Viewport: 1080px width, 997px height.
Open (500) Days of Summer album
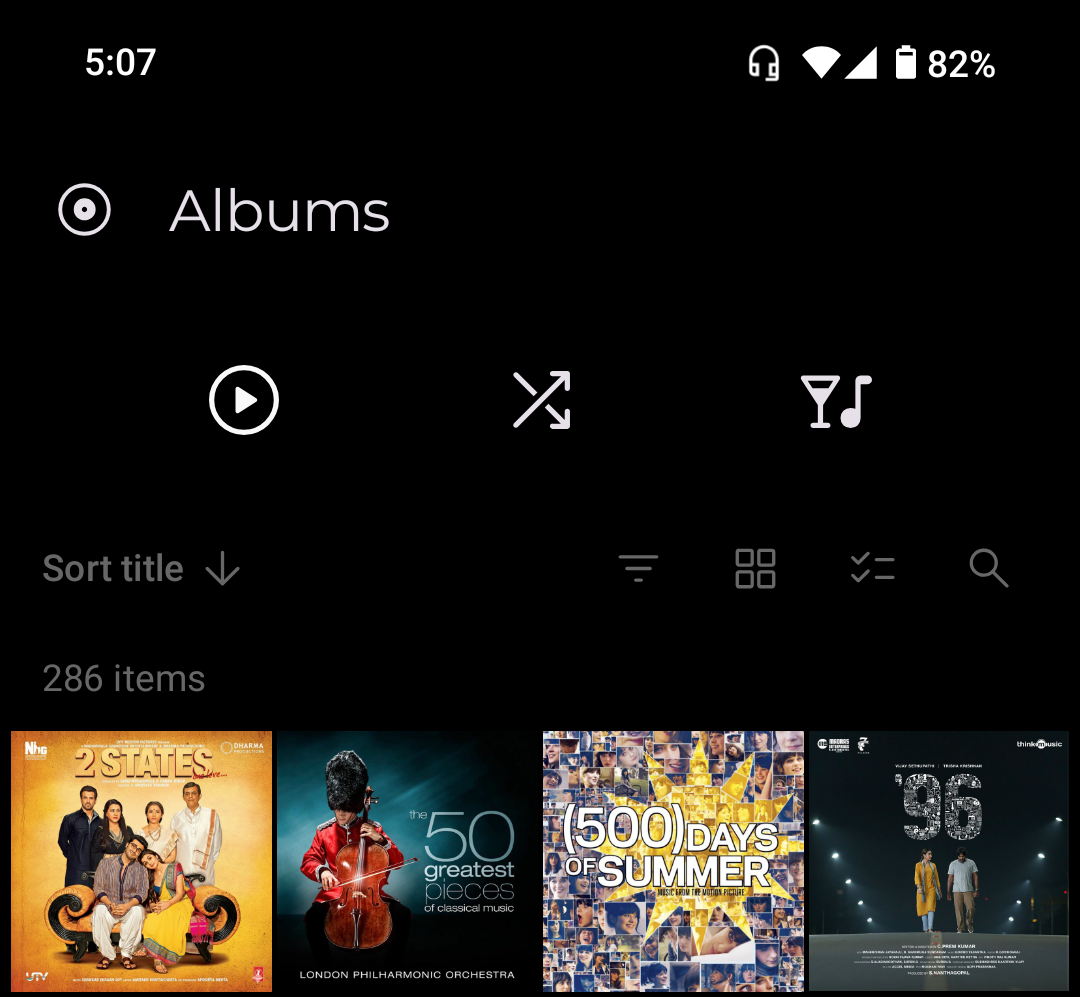point(673,861)
